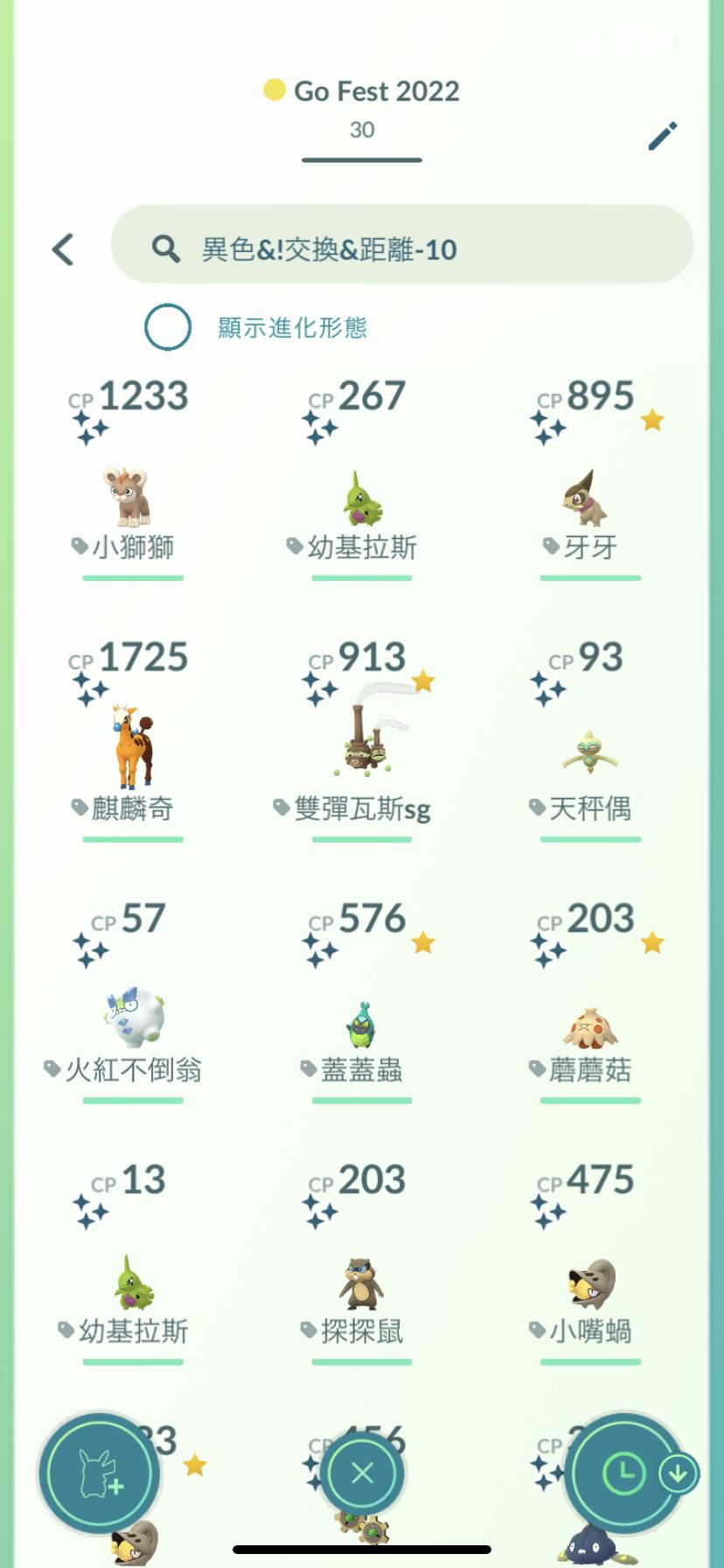
Task: Toggle 顯示進化形態 checkbox
Action: (x=168, y=327)
